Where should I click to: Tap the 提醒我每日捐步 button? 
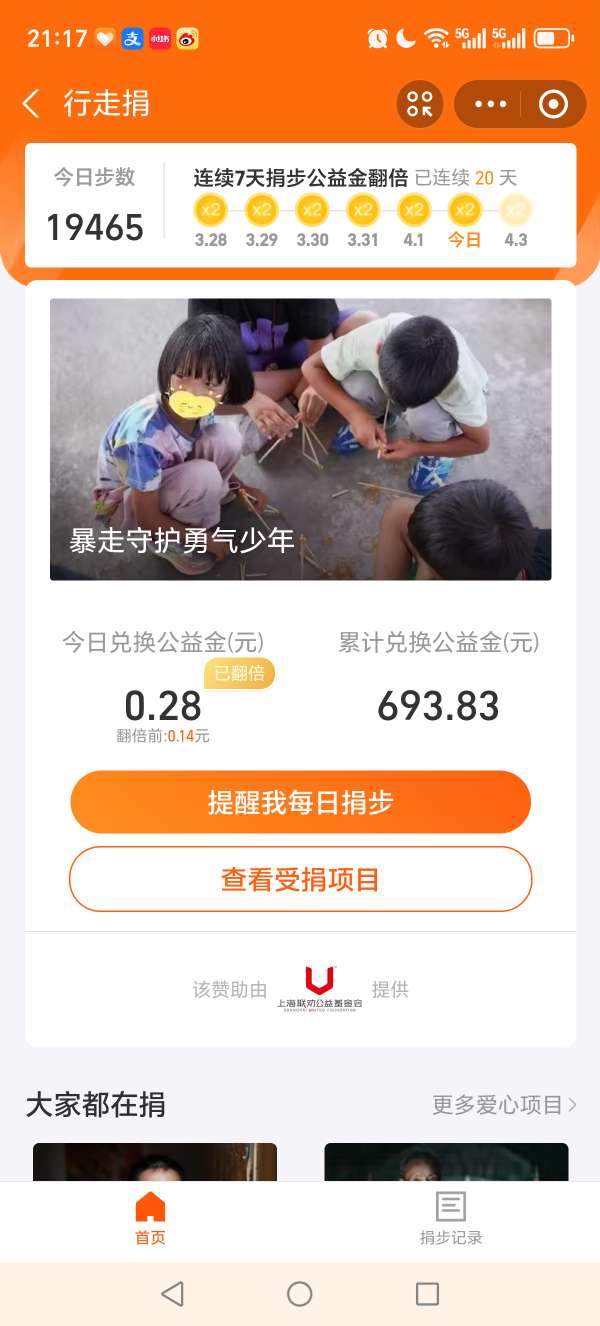pos(300,802)
